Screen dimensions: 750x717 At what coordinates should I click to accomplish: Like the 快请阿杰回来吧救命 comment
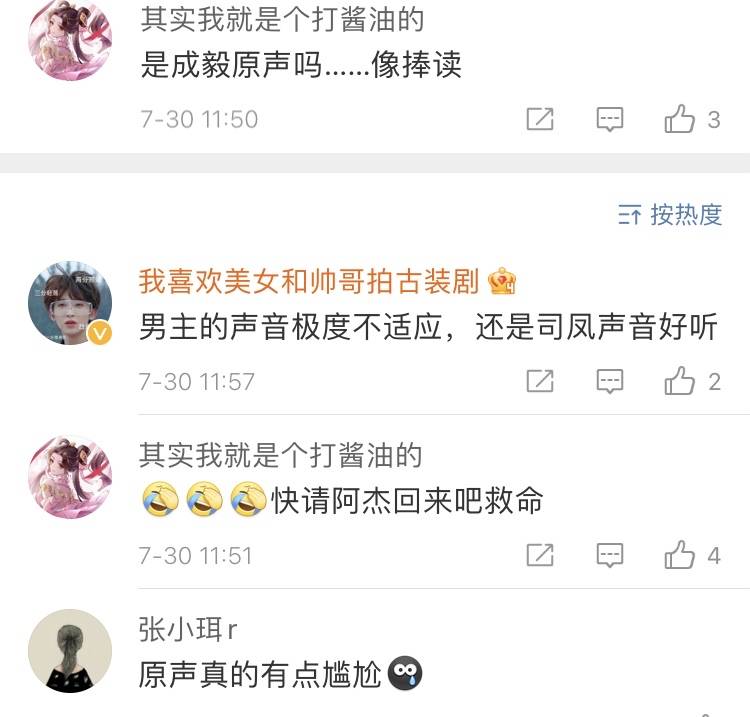point(680,555)
